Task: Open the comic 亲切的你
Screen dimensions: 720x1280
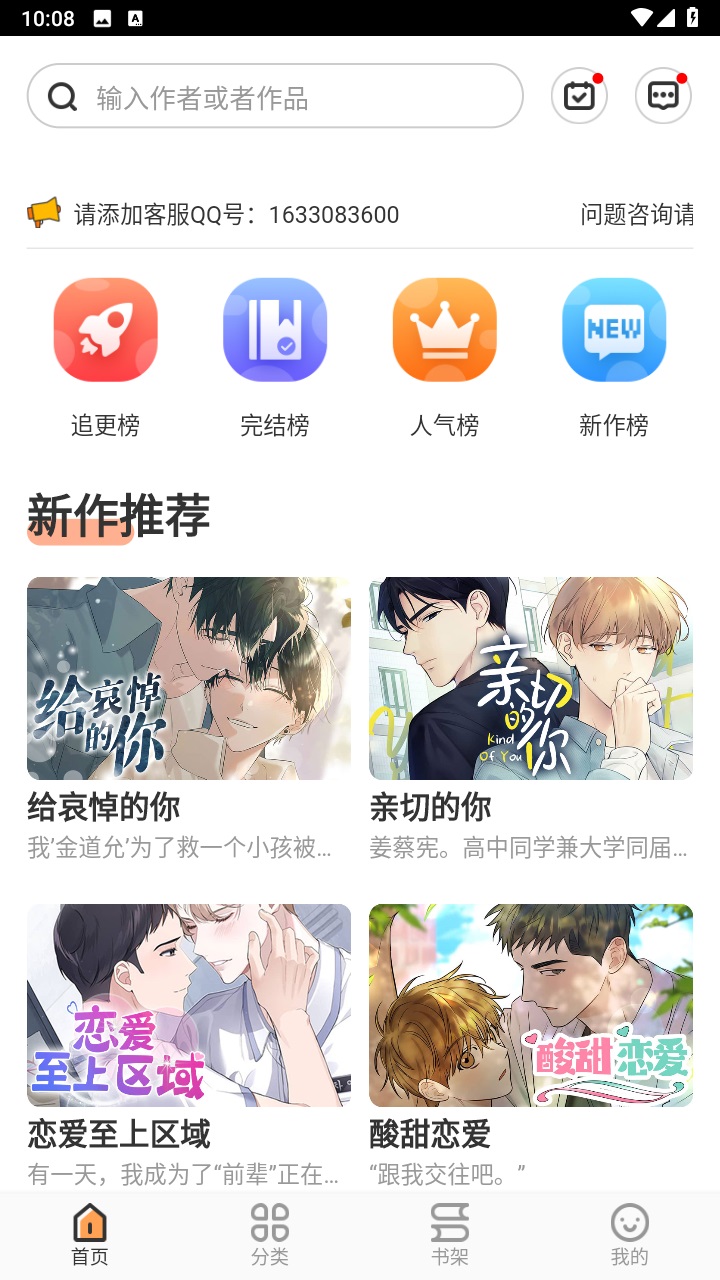Action: (x=530, y=678)
